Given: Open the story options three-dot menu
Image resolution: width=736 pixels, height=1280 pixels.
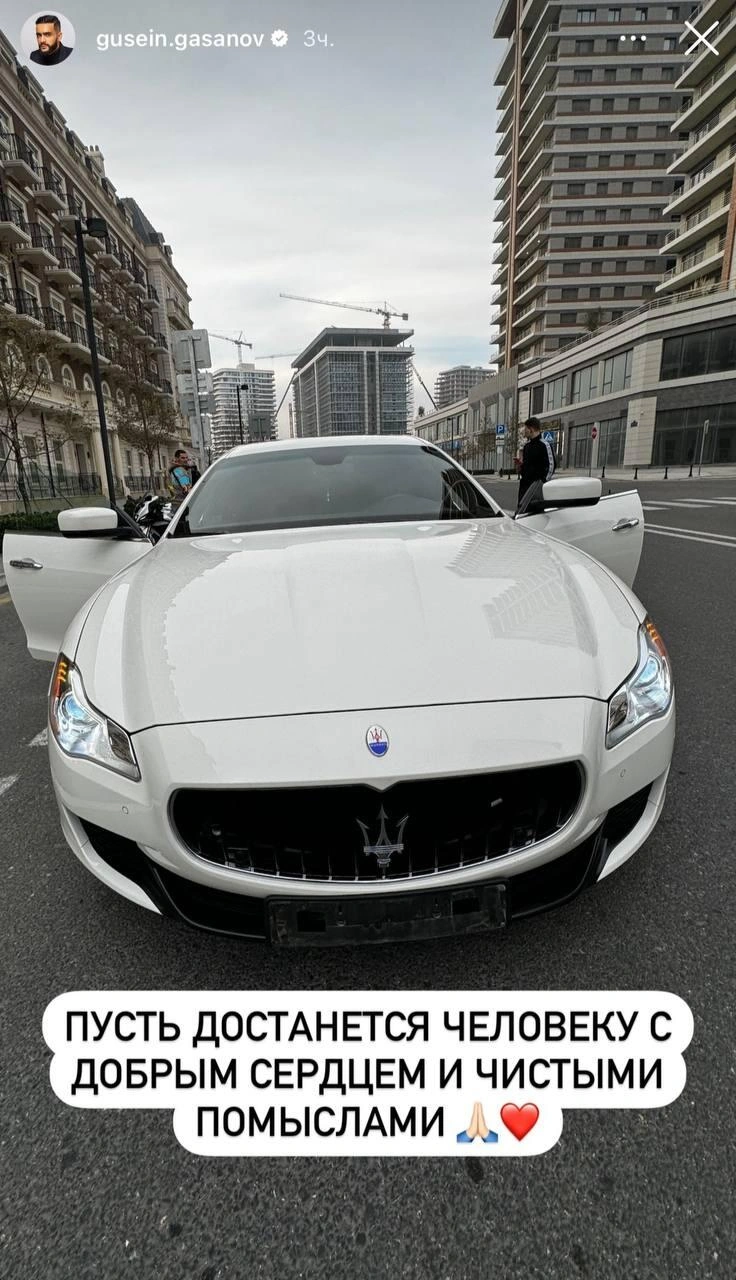Looking at the screenshot, I should (633, 39).
